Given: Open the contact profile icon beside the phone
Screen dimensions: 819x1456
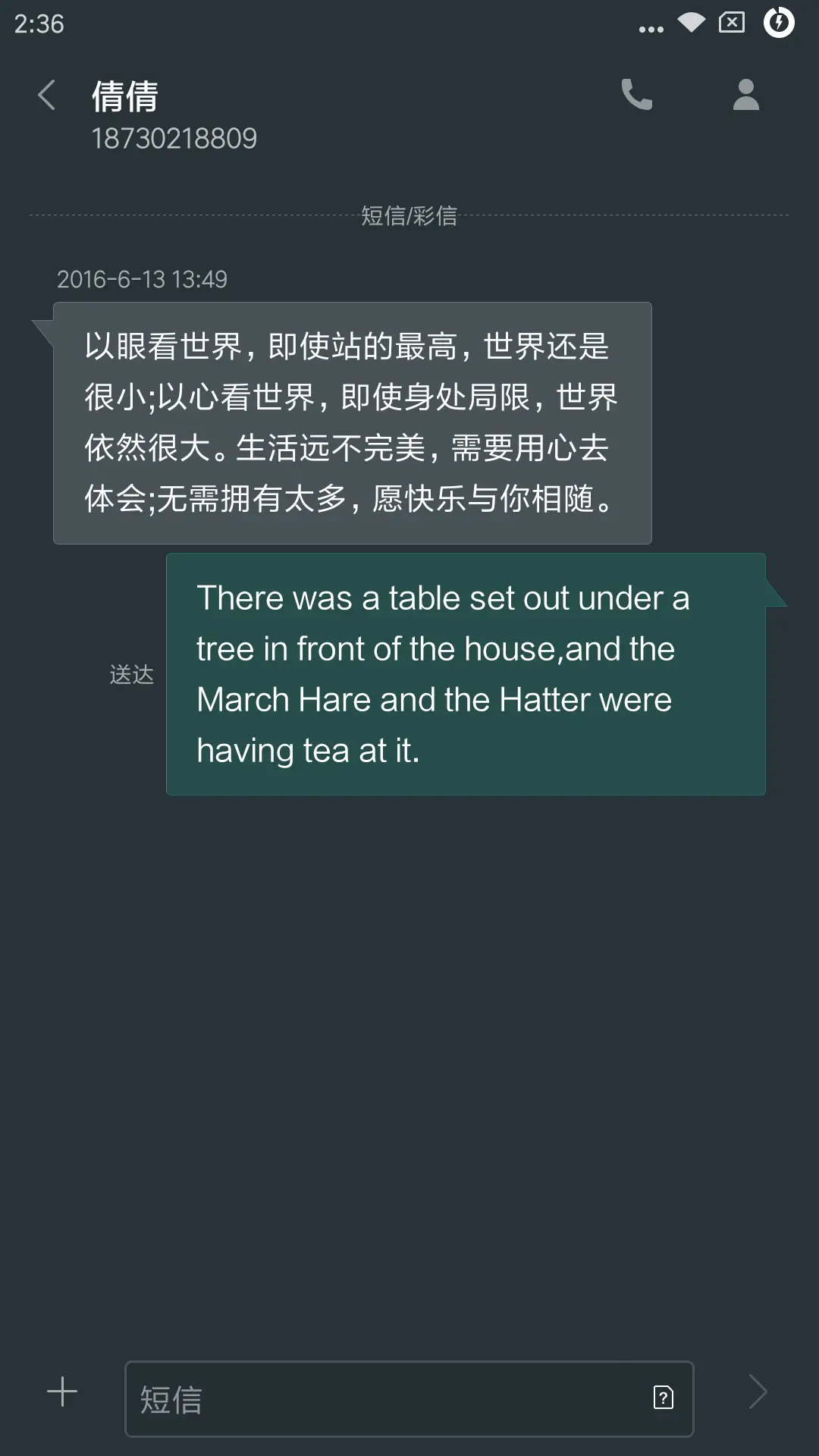Looking at the screenshot, I should (745, 95).
